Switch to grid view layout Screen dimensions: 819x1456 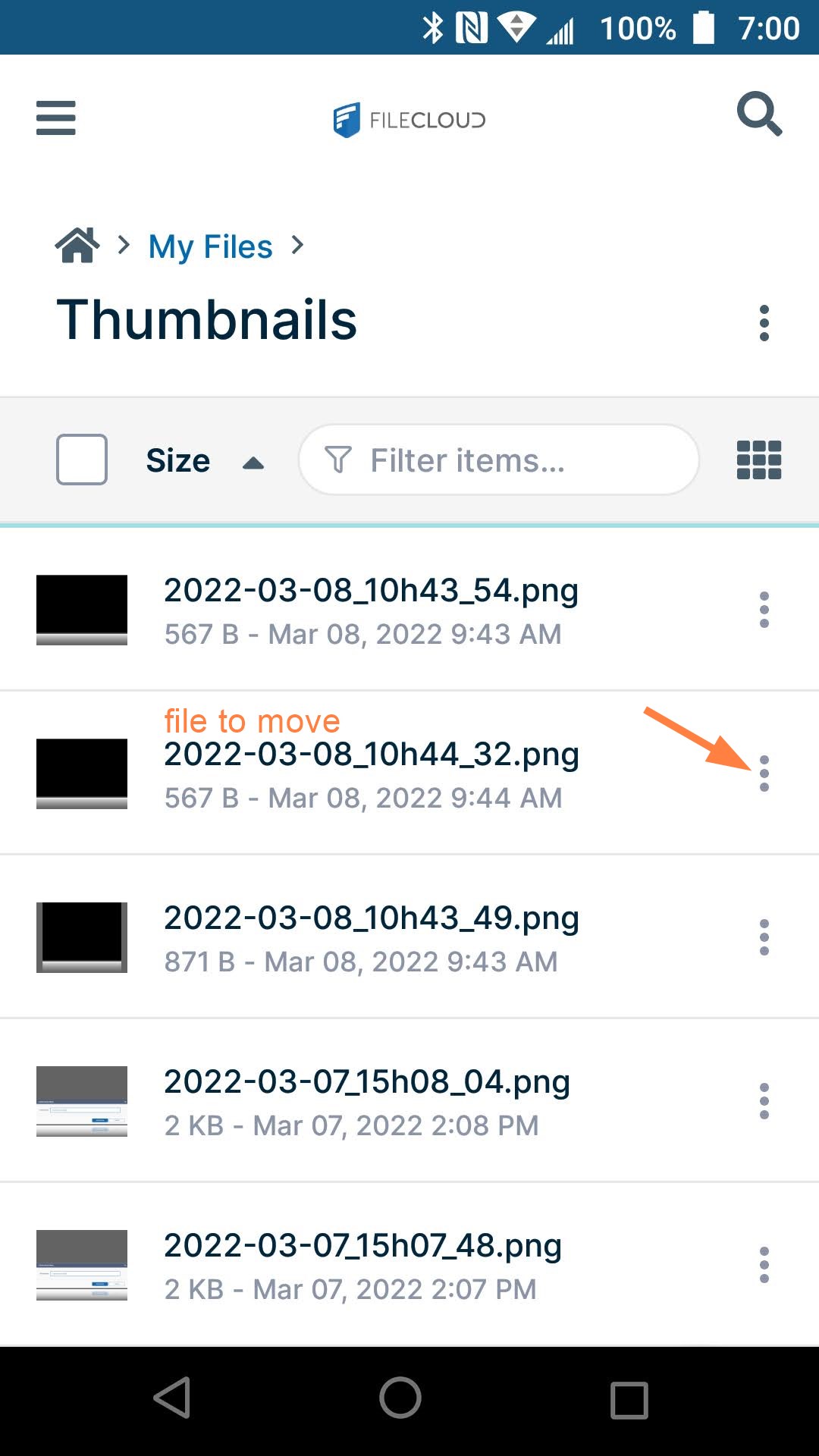tap(758, 460)
